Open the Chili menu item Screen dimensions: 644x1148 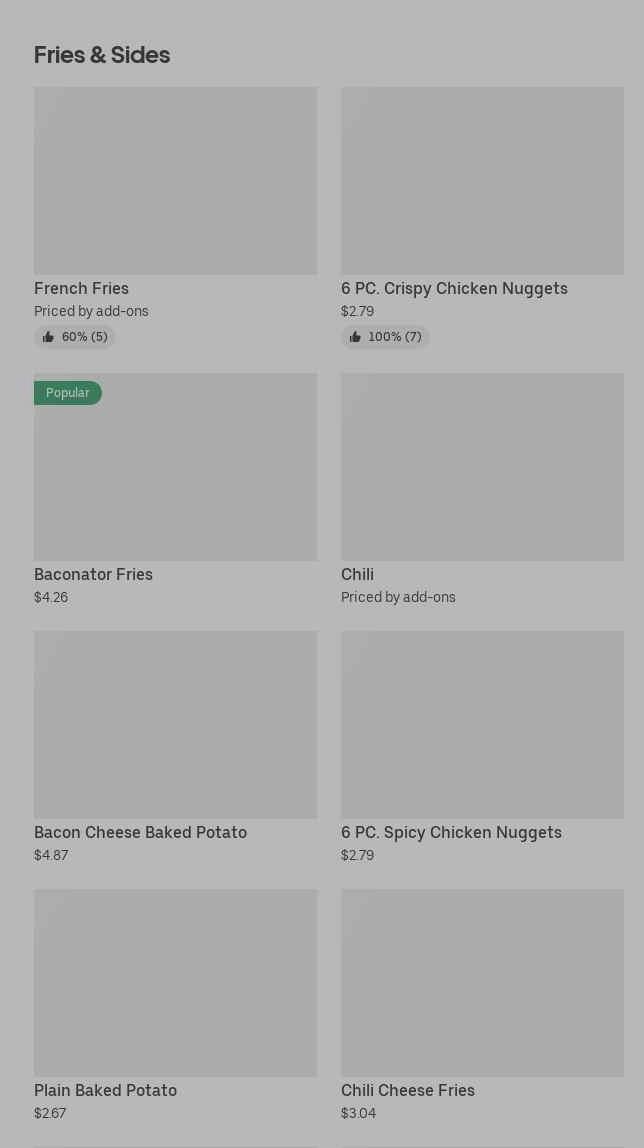[x=482, y=467]
